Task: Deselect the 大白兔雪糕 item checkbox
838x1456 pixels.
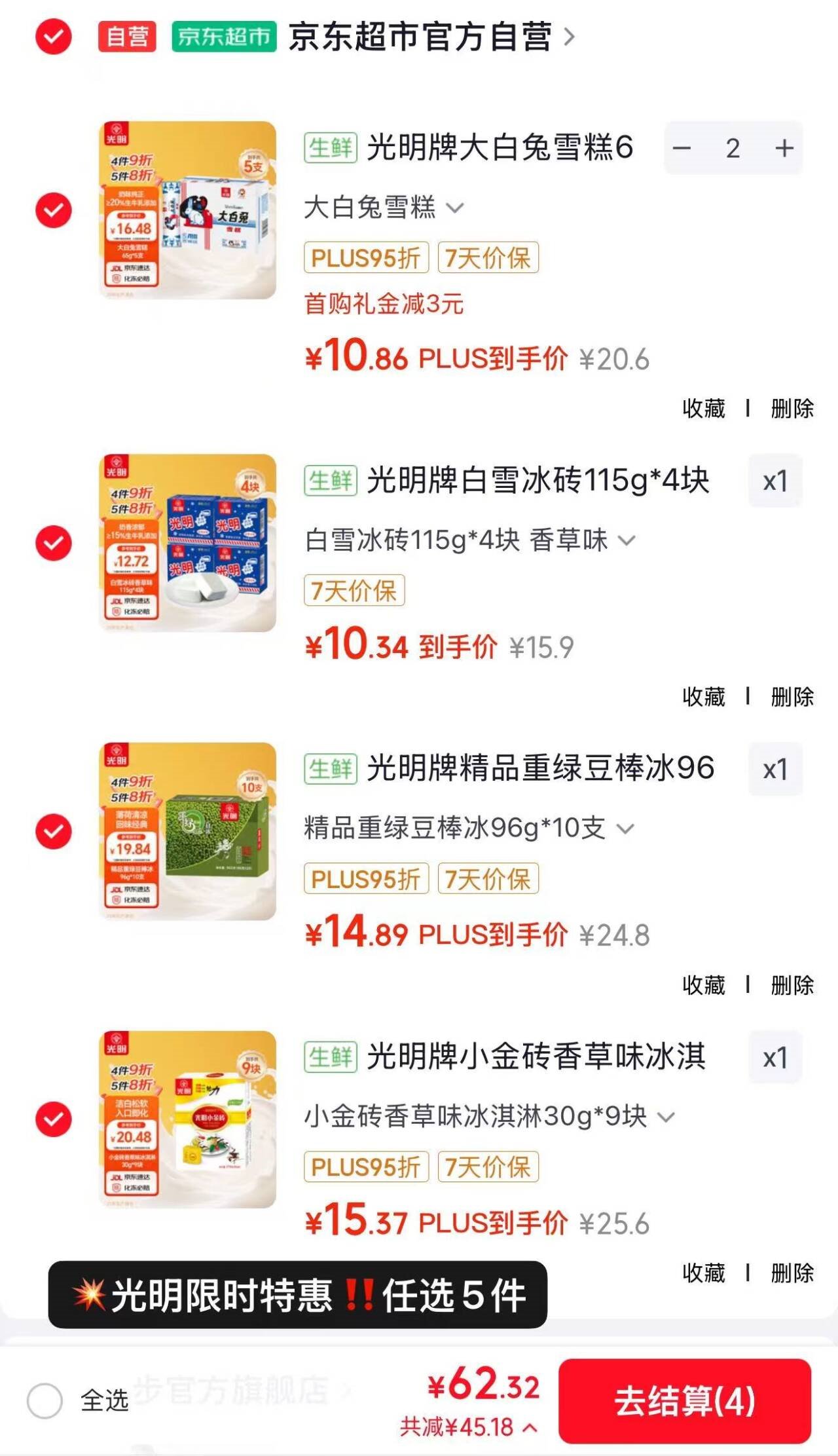Action: click(x=53, y=210)
